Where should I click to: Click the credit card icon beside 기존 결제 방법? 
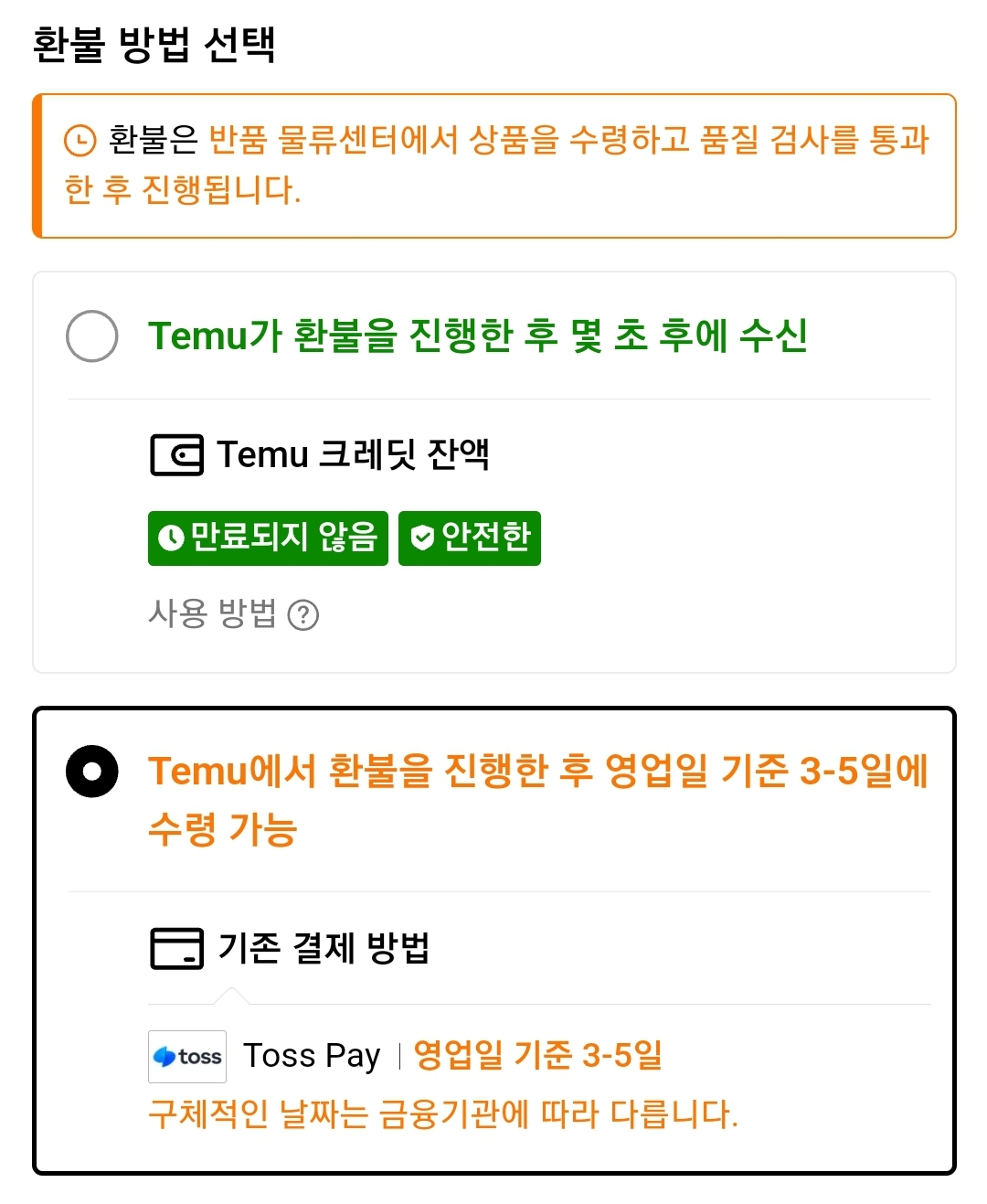pyautogui.click(x=175, y=949)
